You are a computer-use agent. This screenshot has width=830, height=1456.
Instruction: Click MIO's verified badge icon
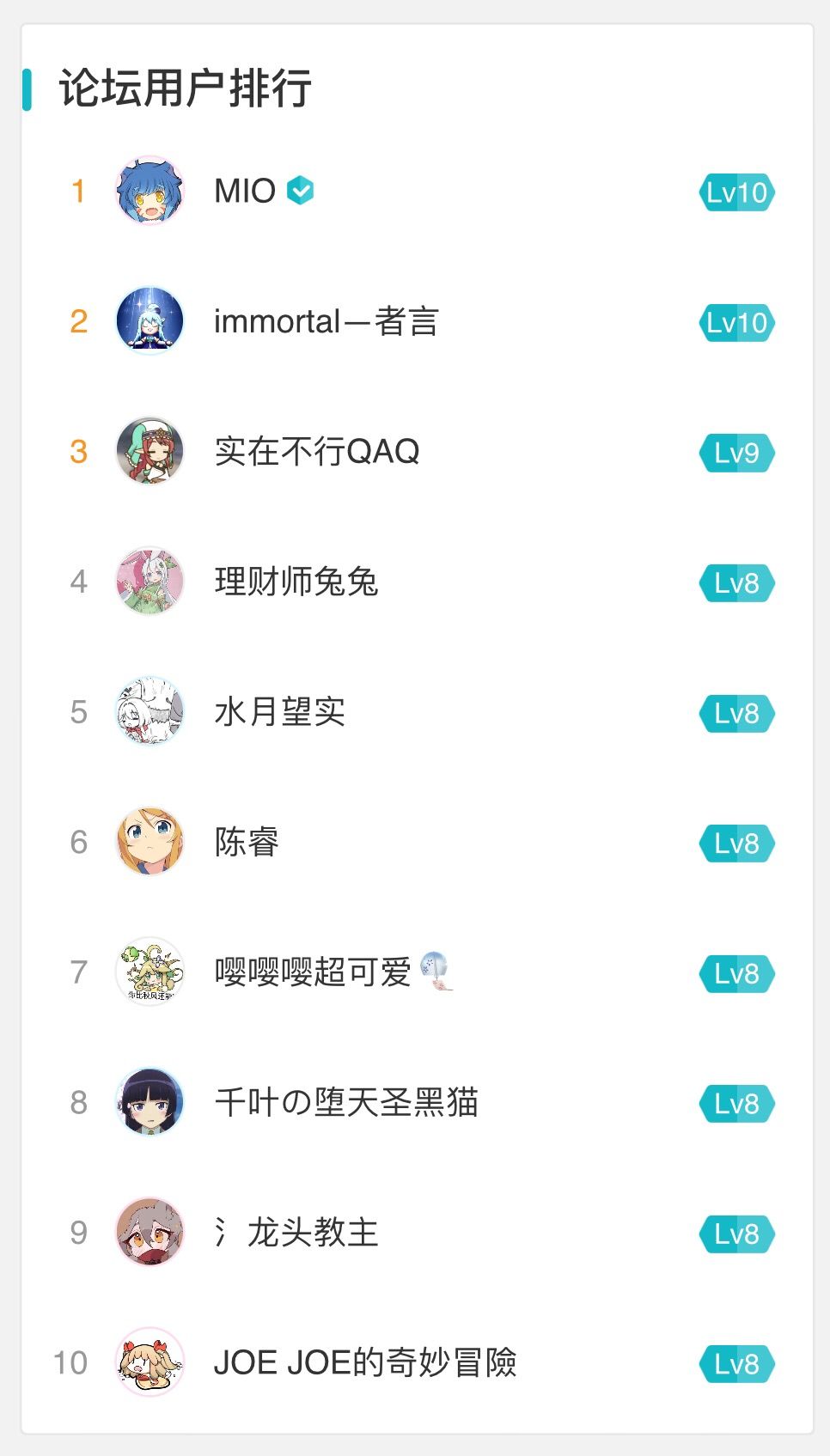[297, 190]
